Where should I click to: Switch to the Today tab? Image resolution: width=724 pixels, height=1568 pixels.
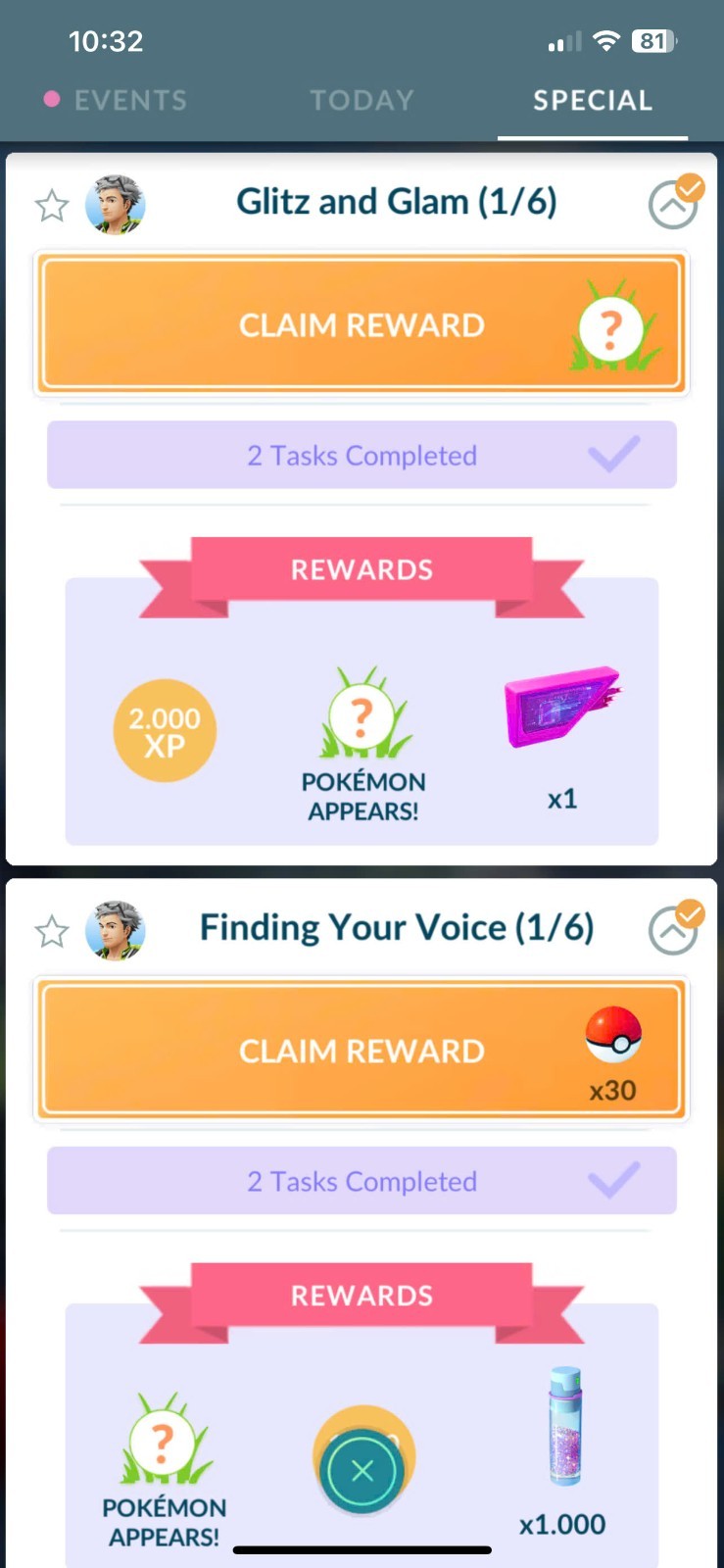[x=362, y=100]
